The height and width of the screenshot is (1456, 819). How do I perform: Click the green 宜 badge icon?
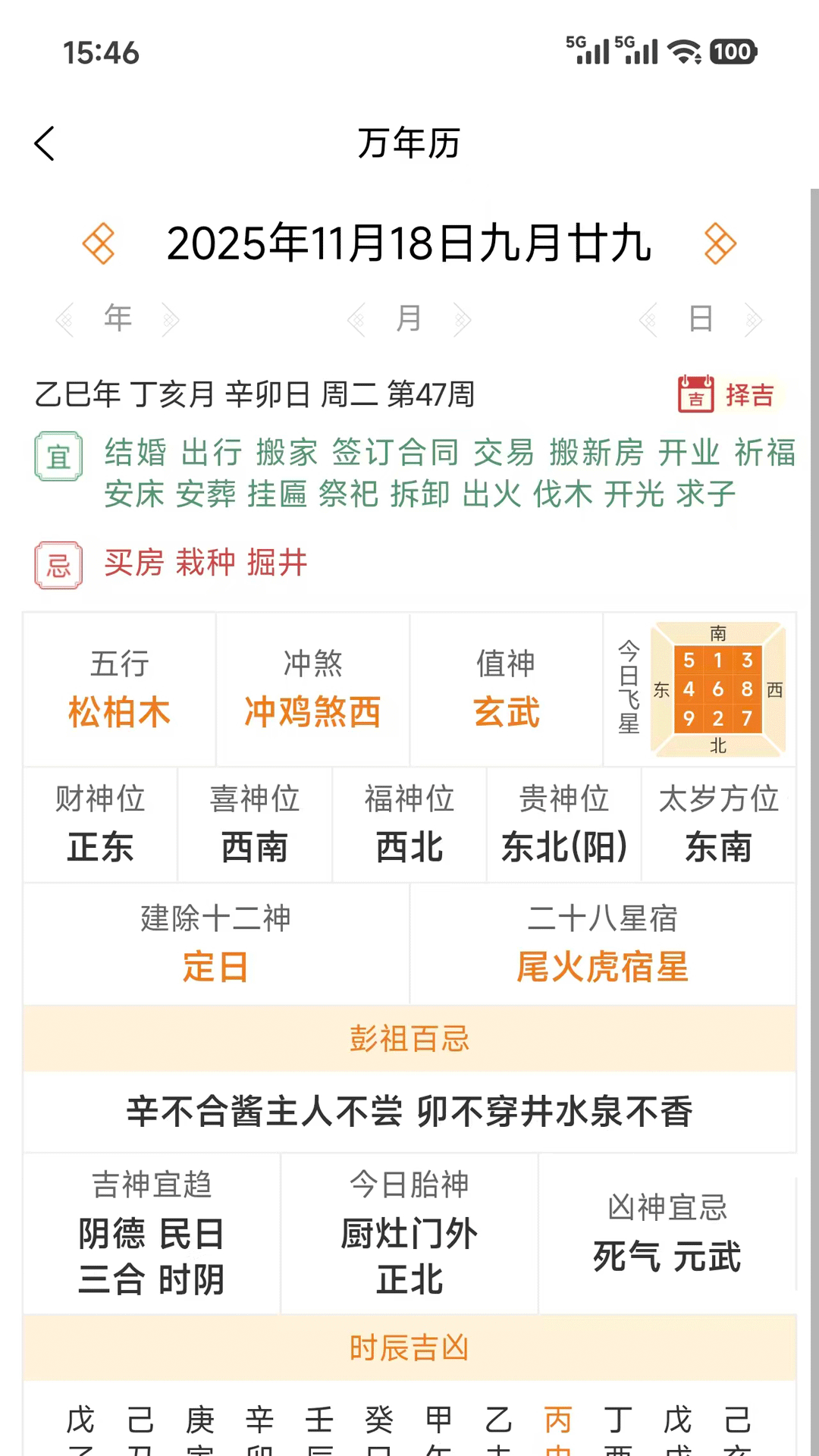(x=58, y=456)
